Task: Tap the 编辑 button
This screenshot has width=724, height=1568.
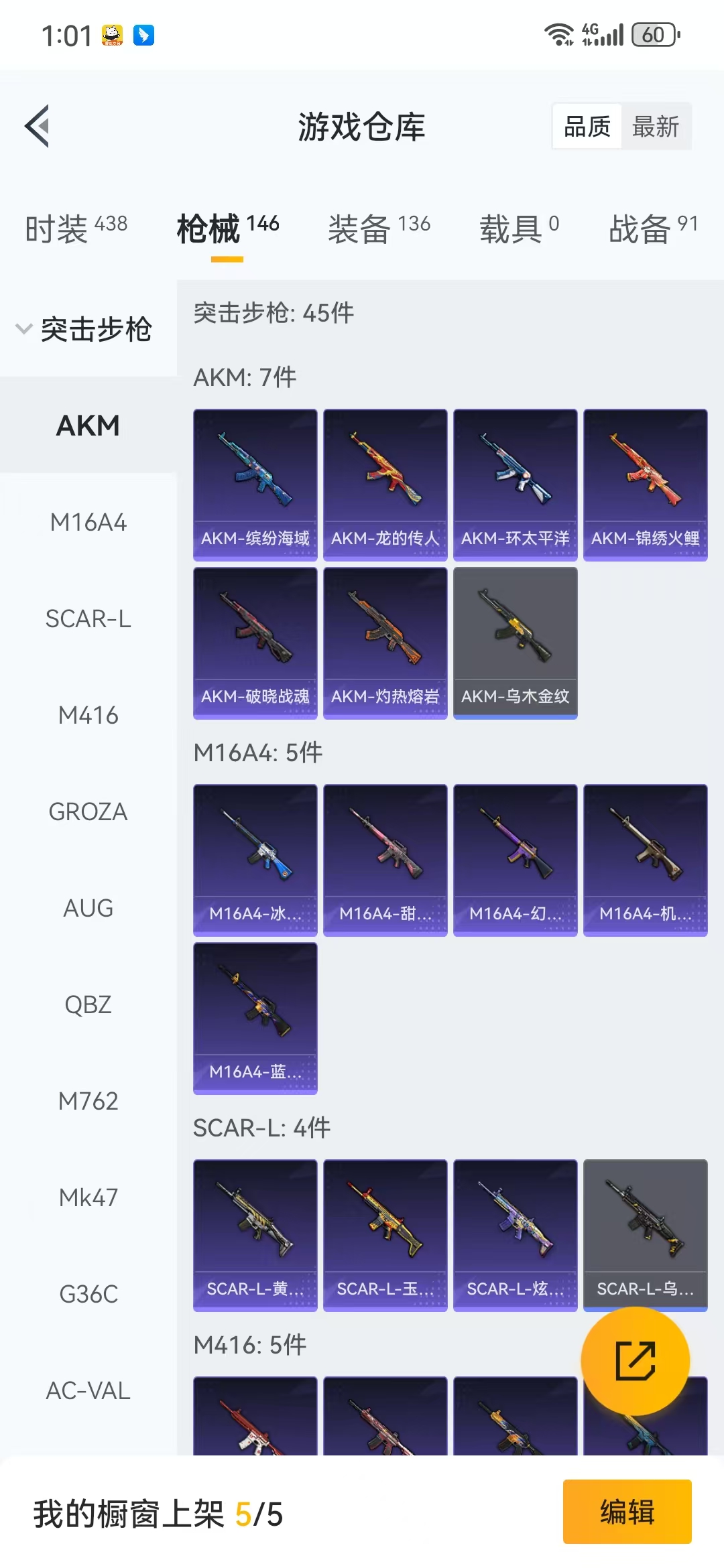Action: (x=627, y=1512)
